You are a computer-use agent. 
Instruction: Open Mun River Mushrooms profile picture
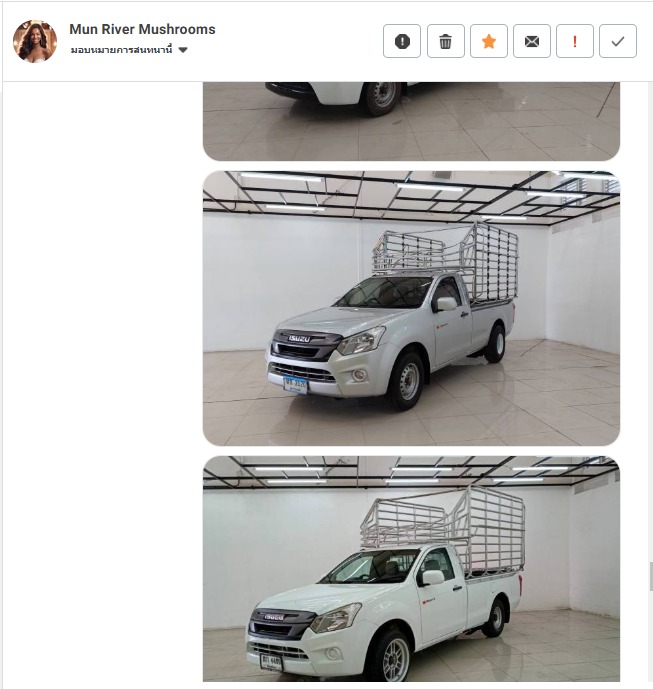[x=35, y=41]
